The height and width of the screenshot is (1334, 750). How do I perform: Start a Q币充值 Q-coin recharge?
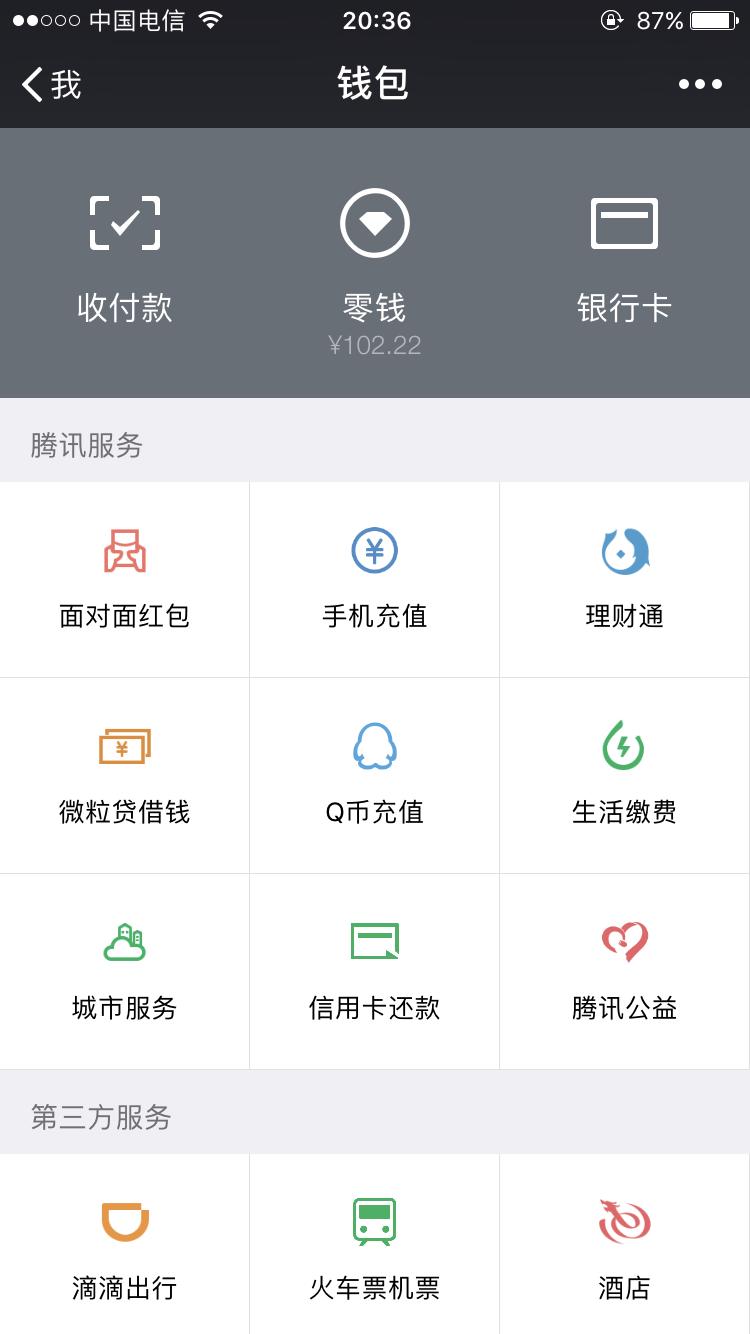(x=375, y=775)
